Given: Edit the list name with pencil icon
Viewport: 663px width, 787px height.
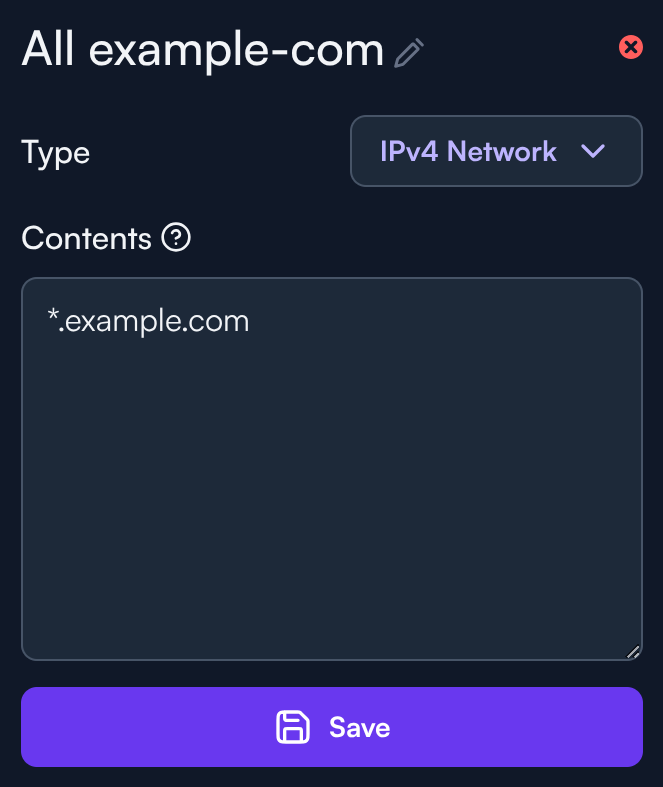Looking at the screenshot, I should pos(409,53).
